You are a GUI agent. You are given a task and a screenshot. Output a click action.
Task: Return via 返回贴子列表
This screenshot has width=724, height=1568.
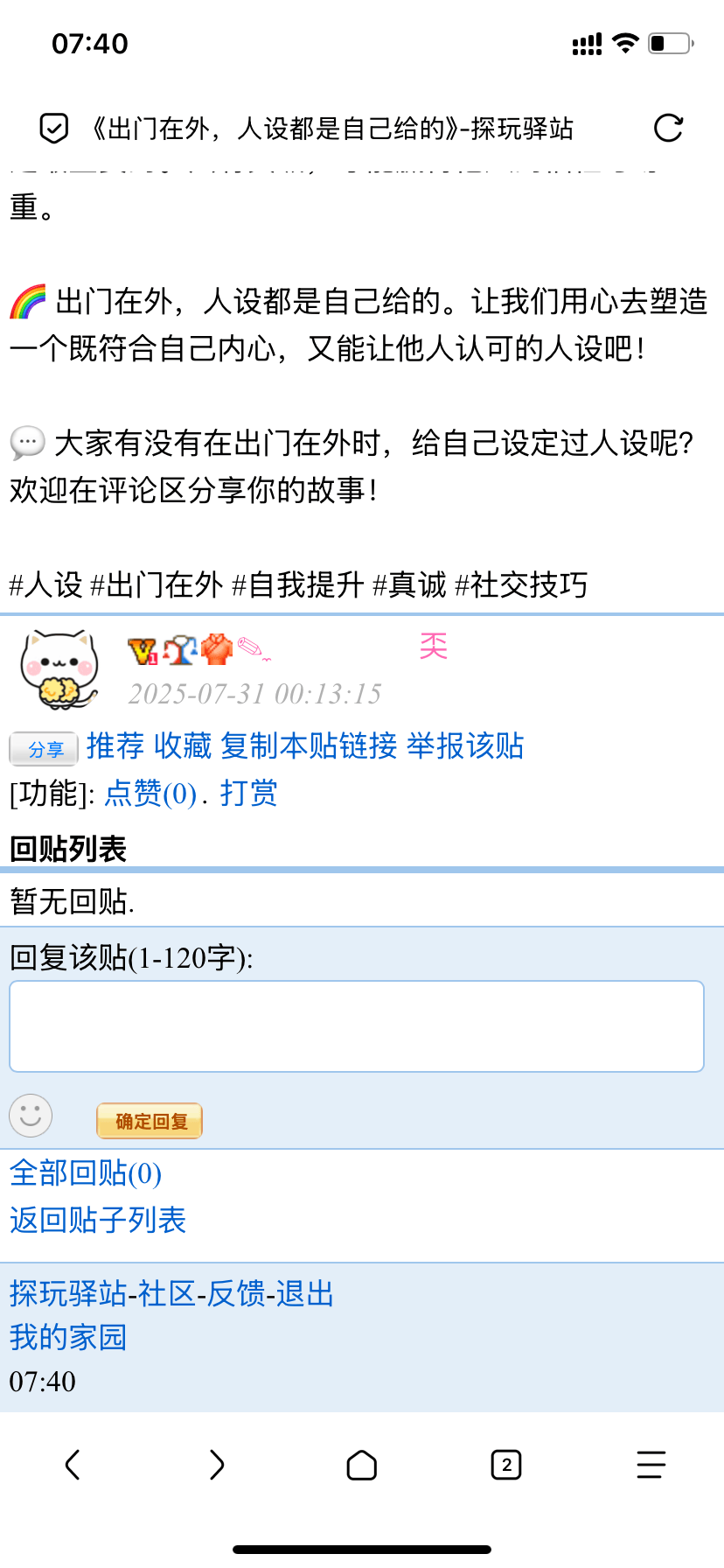coord(98,1220)
